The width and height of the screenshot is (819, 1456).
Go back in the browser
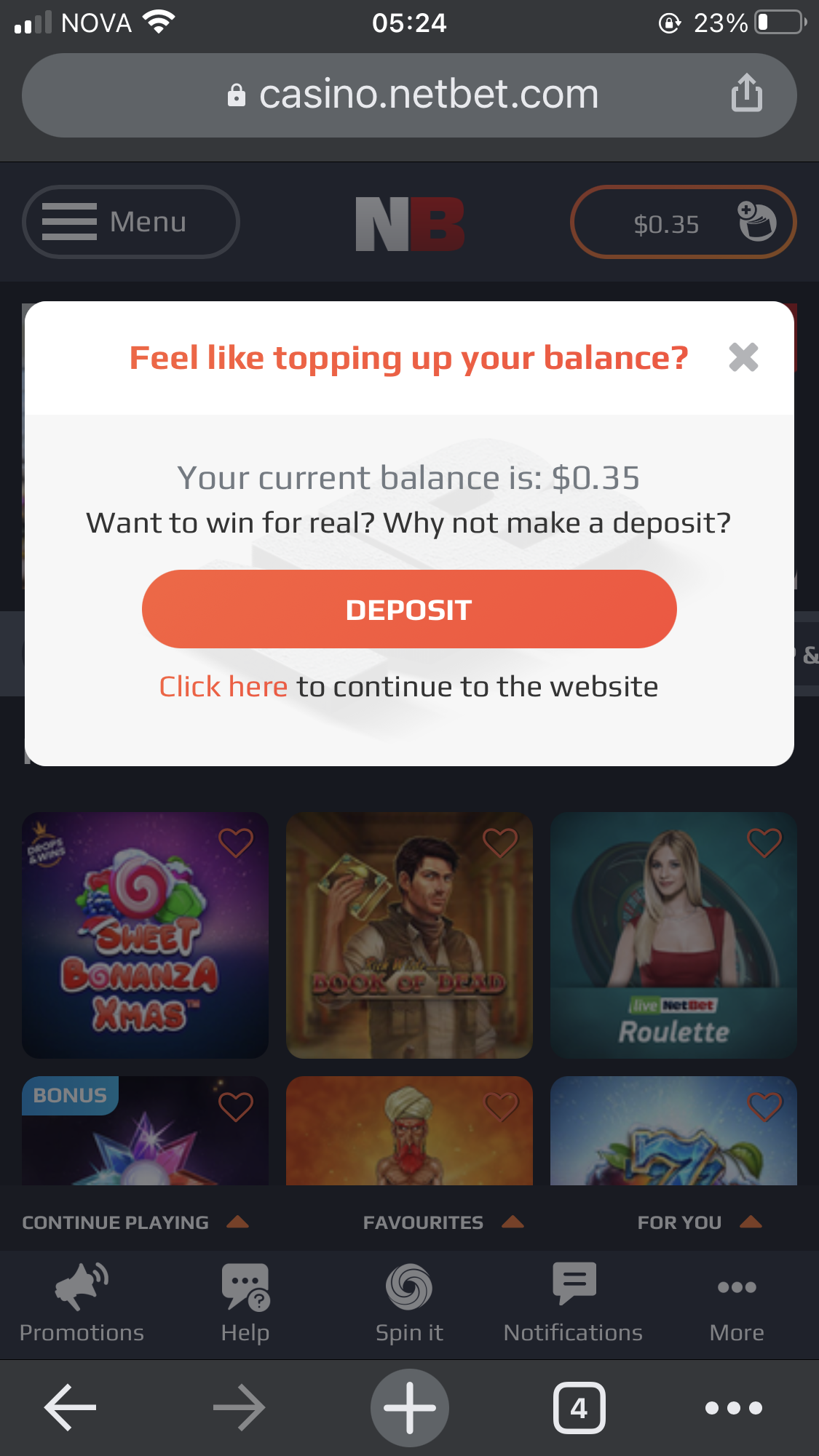point(71,1408)
